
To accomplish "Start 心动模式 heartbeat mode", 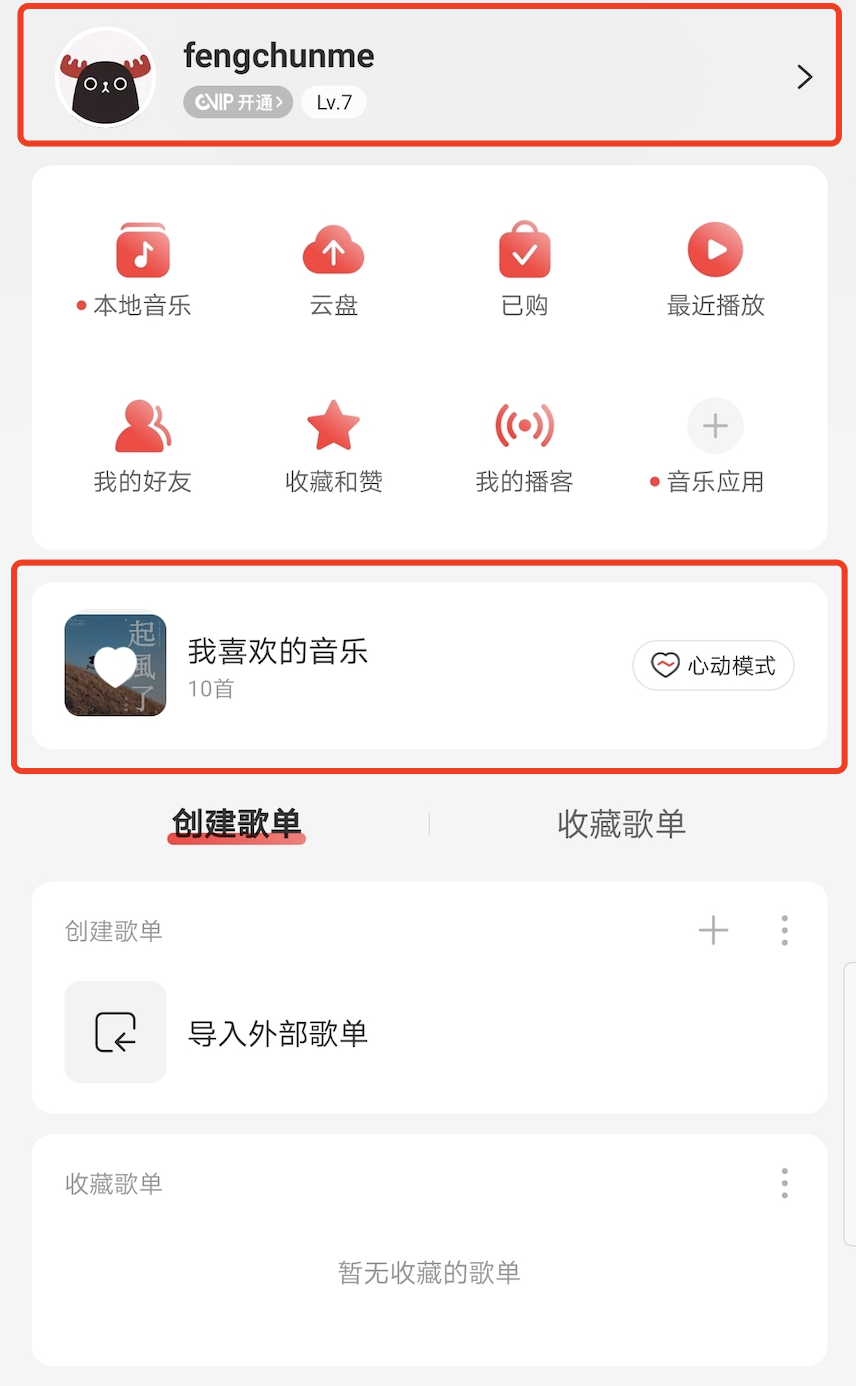I will coord(713,666).
